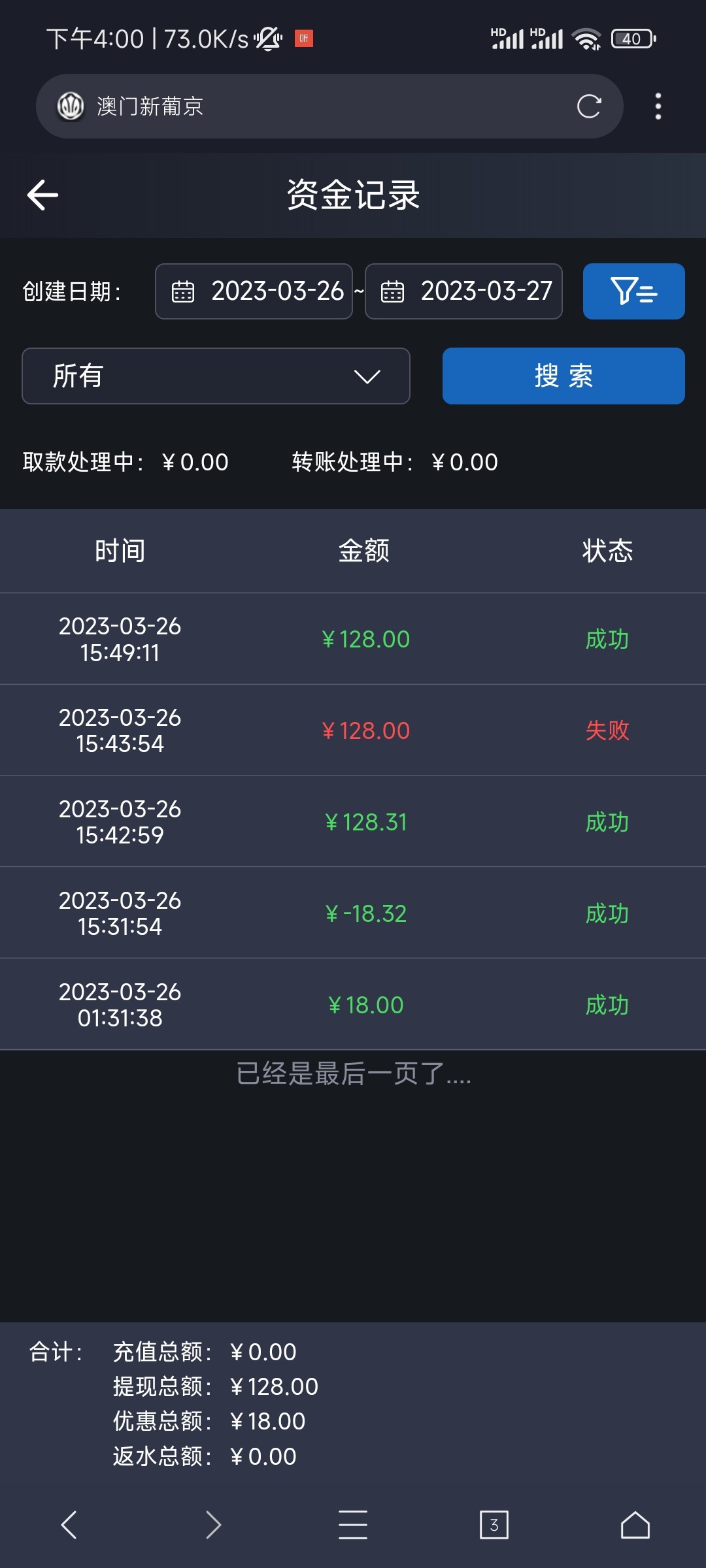Viewport: 706px width, 1568px height.
Task: Open the start date calendar icon
Action: coord(184,291)
